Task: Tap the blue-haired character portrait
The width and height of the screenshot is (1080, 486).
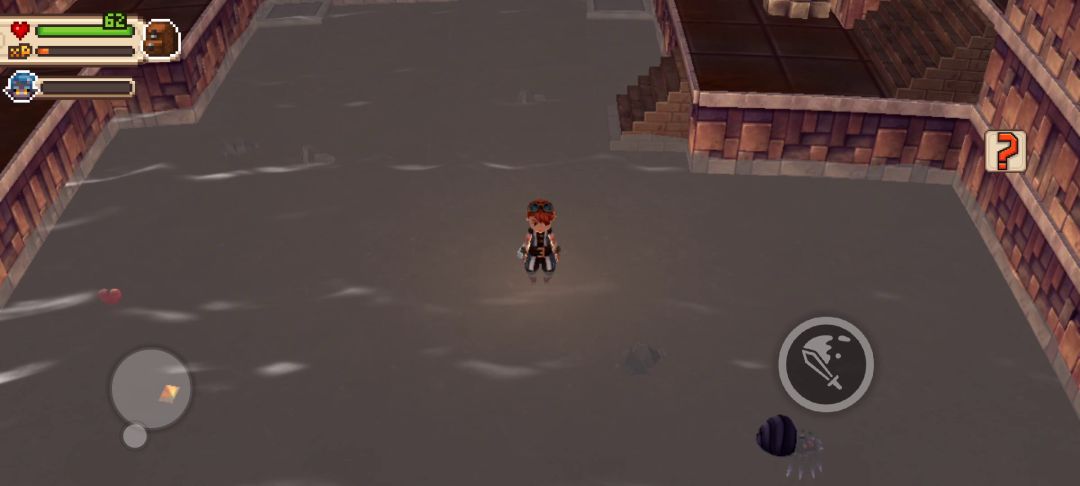Action: (20, 87)
